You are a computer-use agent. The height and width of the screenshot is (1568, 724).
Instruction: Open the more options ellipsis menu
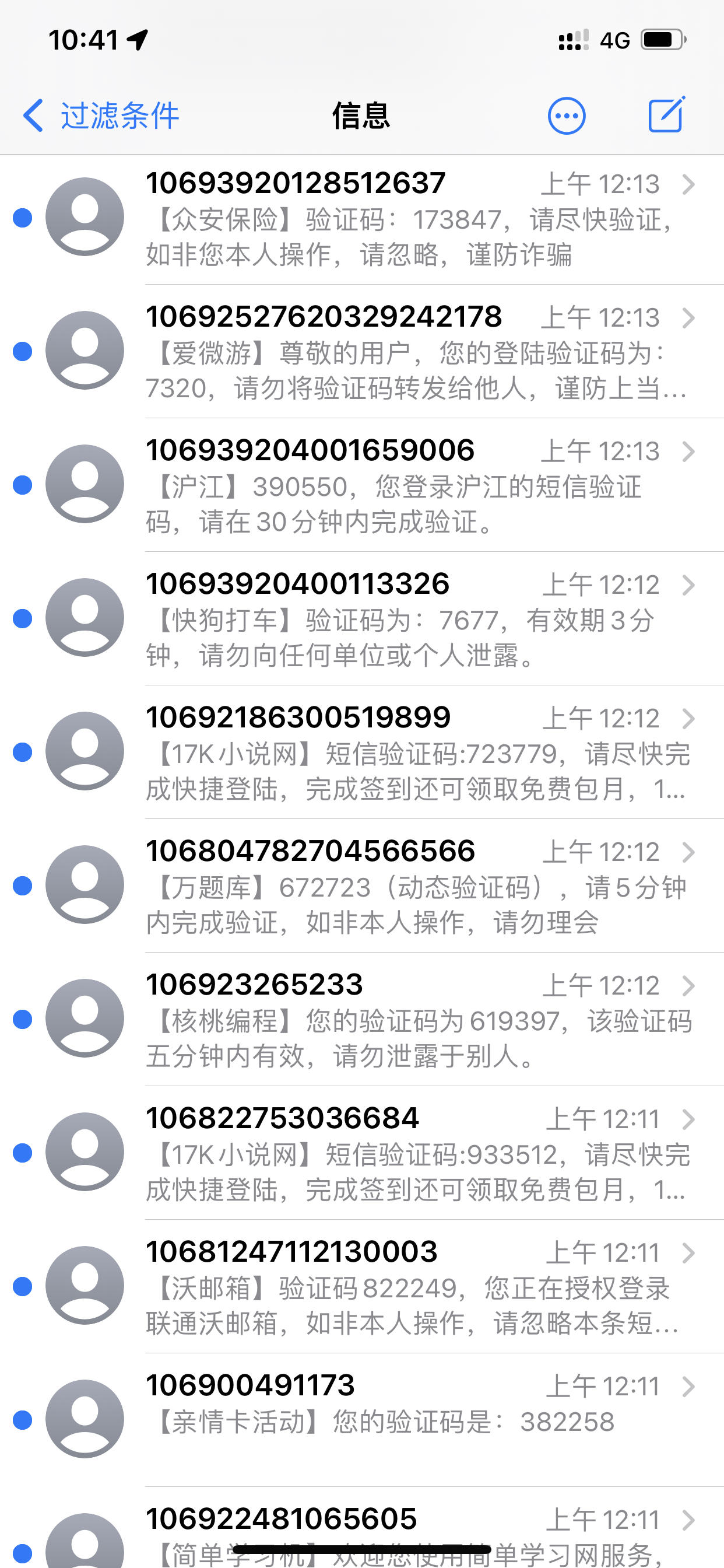pyautogui.click(x=567, y=116)
